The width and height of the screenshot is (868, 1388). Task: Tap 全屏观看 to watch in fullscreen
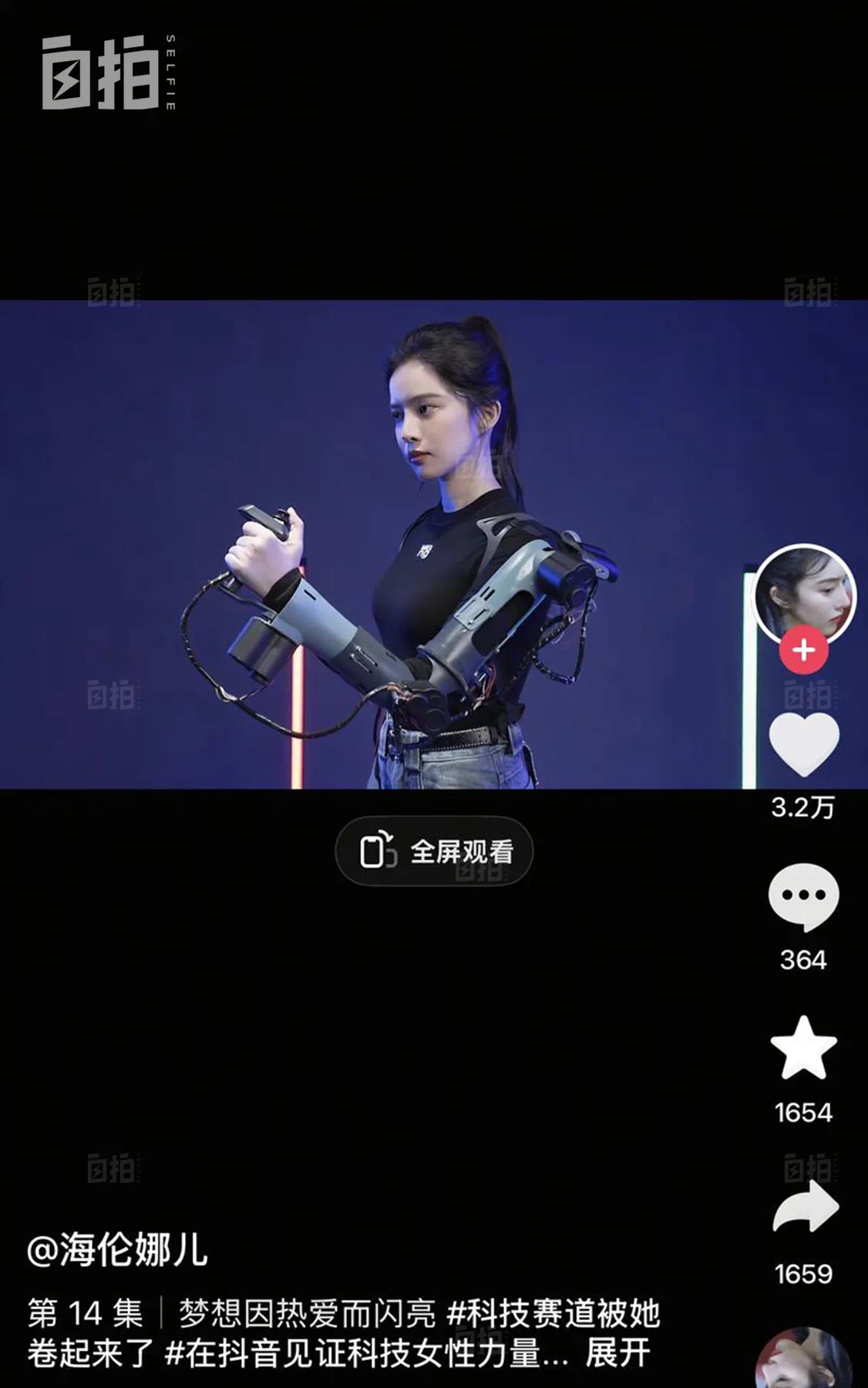434,851
